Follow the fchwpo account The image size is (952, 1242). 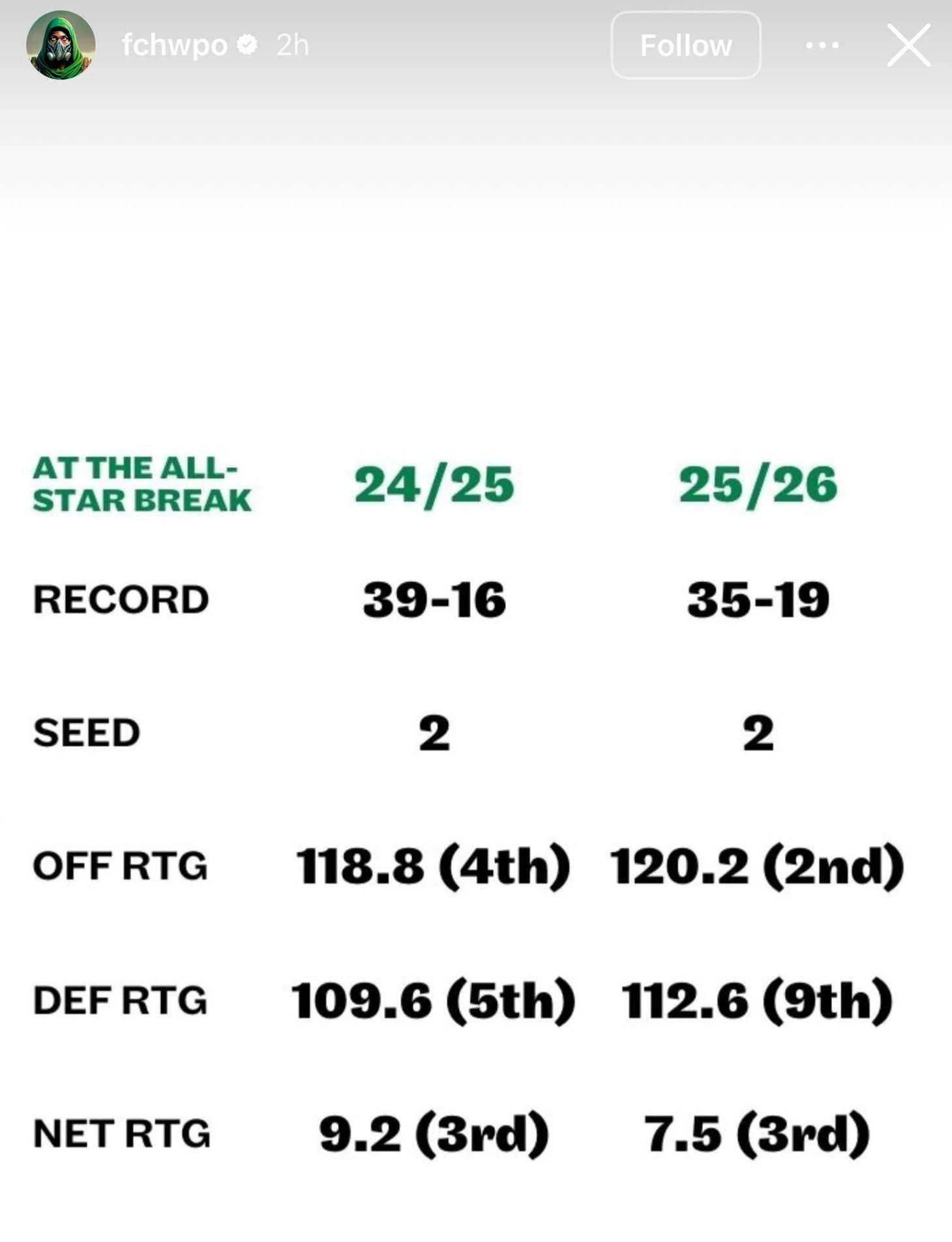click(x=685, y=45)
